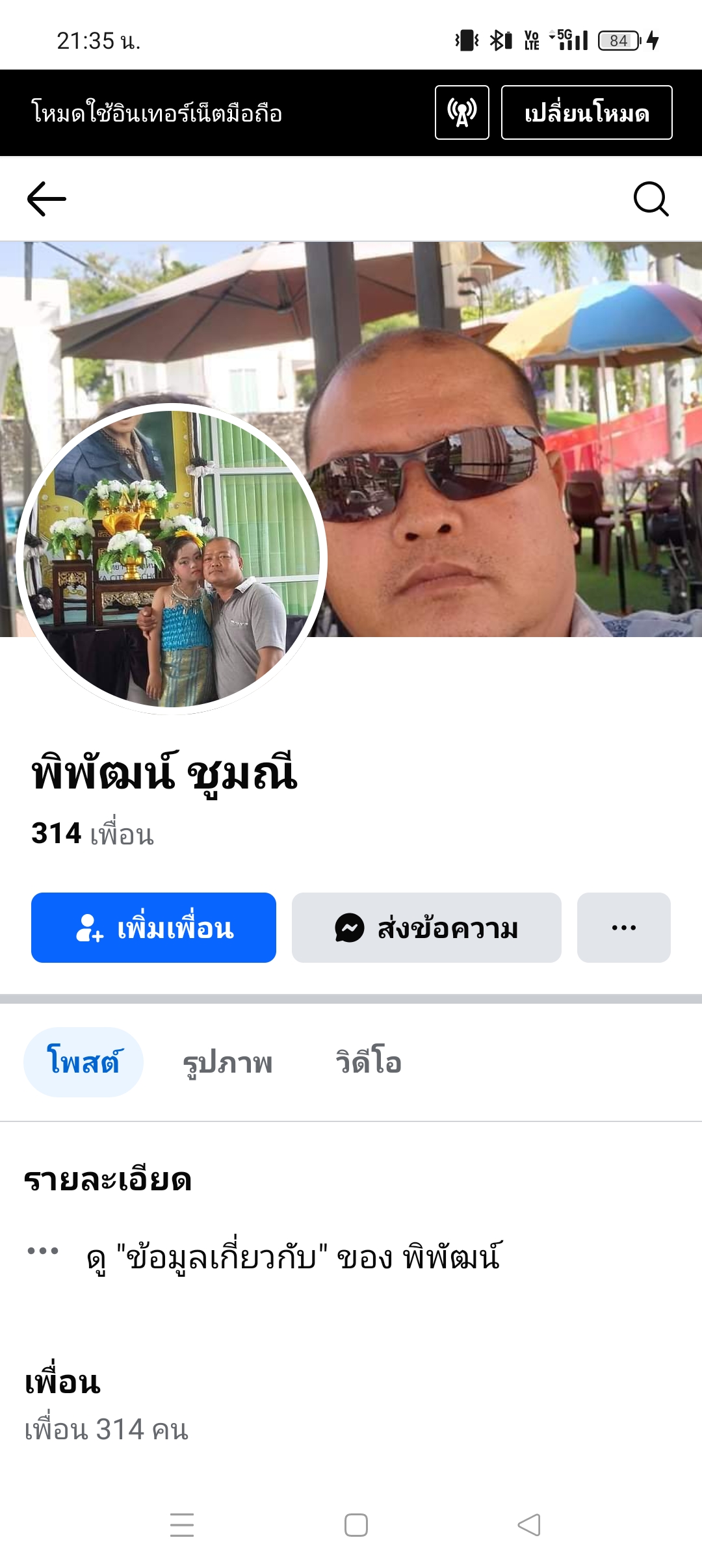Switch to the รูปภาพ tab
Image resolution: width=702 pixels, height=1568 pixels.
(x=227, y=1062)
